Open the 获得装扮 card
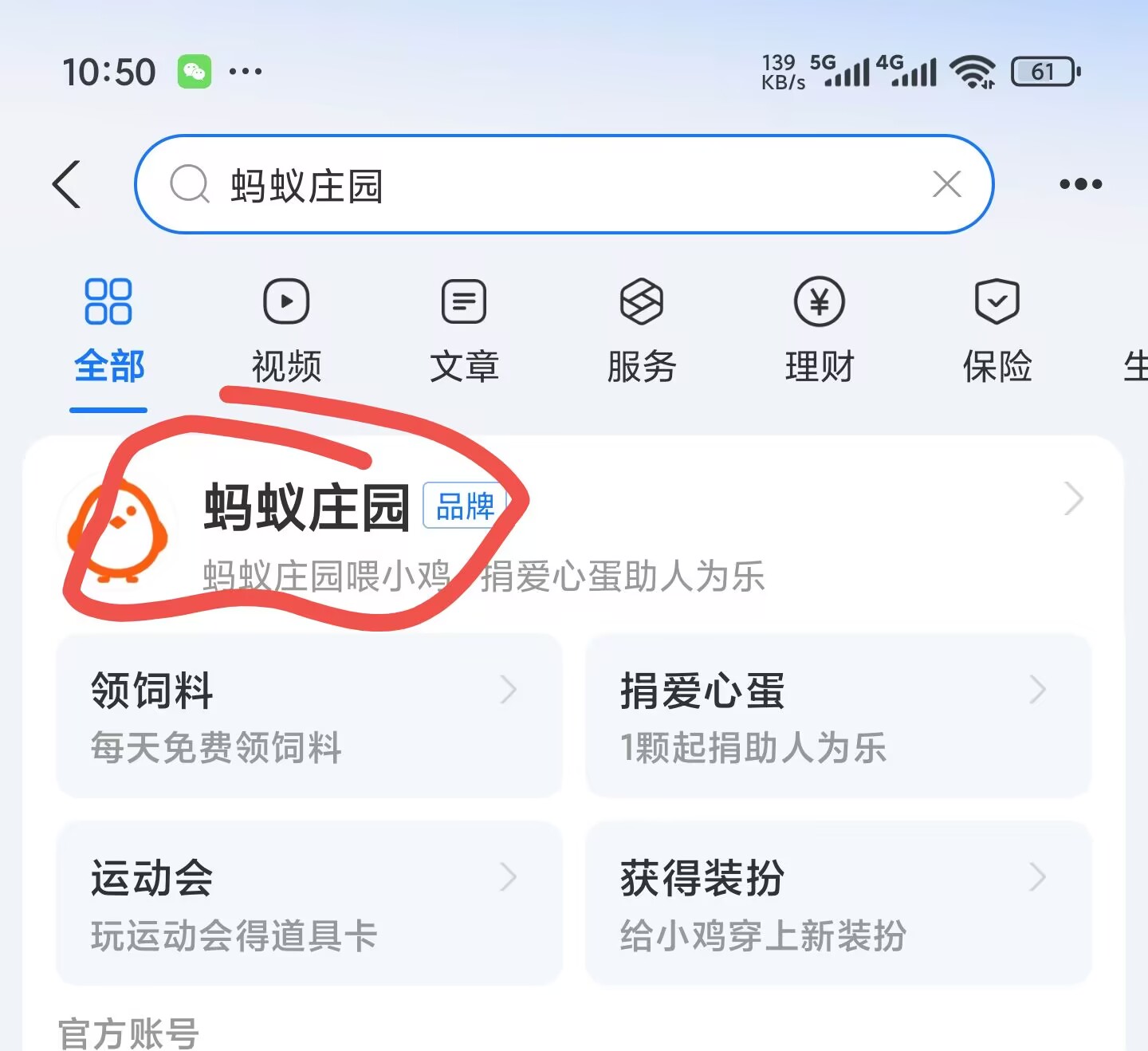1148x1051 pixels. 837,903
